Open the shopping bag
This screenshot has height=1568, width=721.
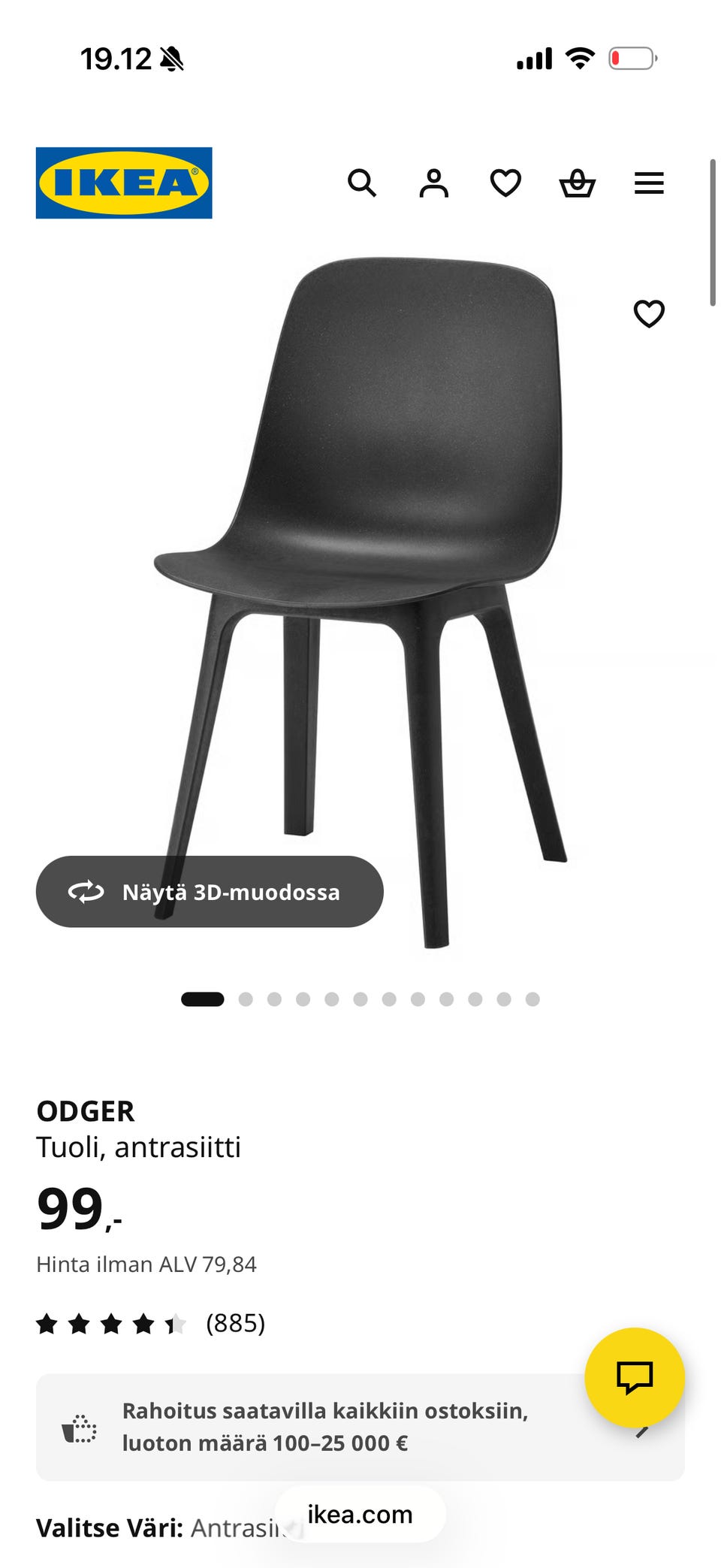[x=577, y=183]
